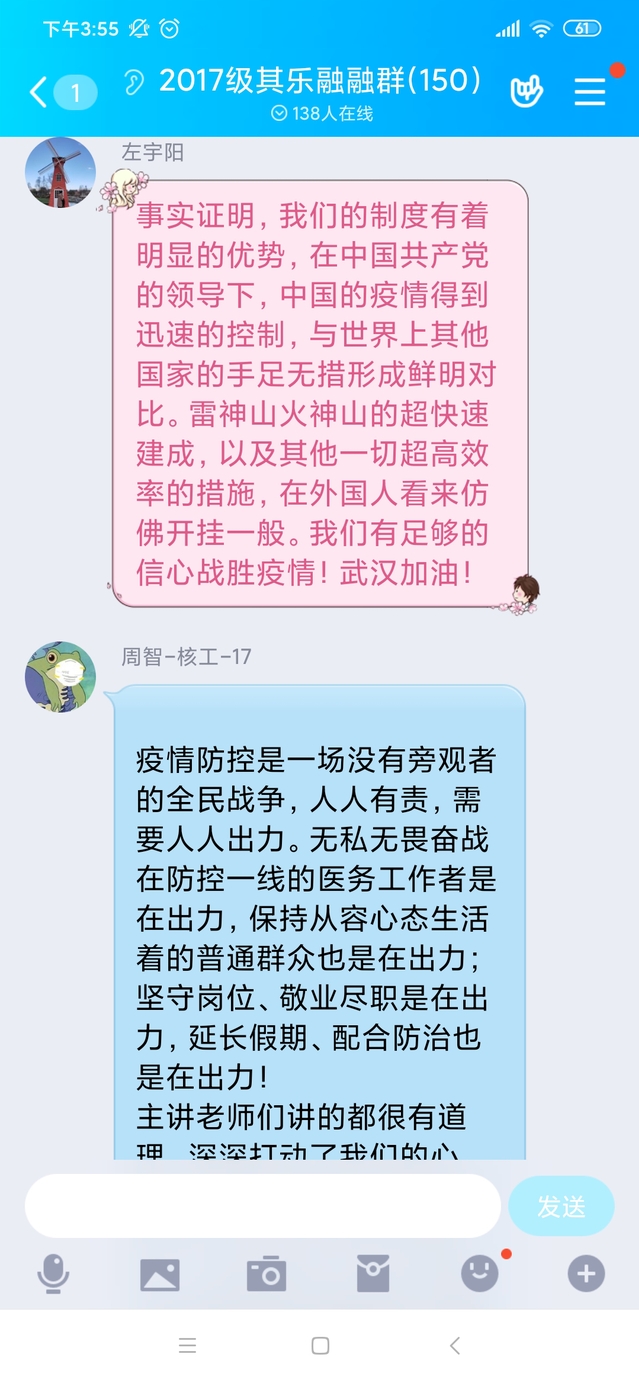639x1386 pixels.
Task: Go to the system home screen
Action: (x=320, y=1346)
